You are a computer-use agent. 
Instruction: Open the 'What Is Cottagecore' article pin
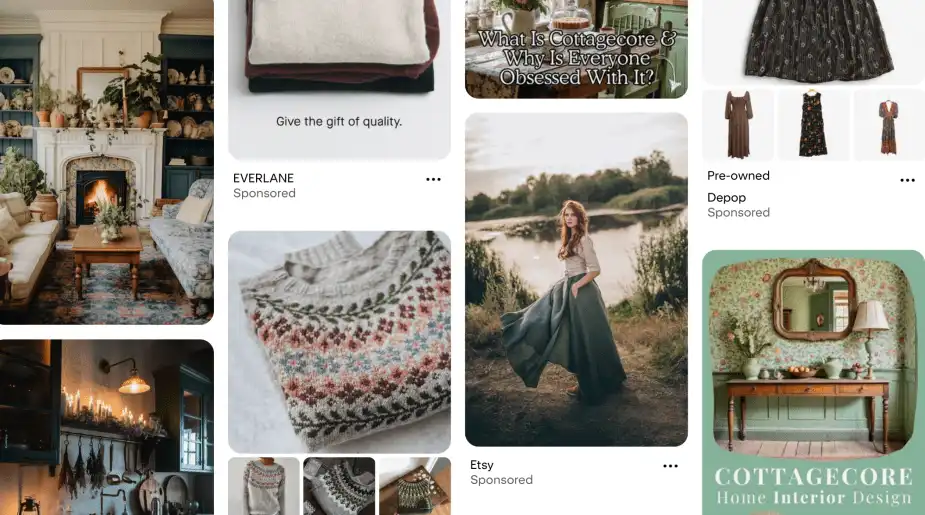(576, 48)
